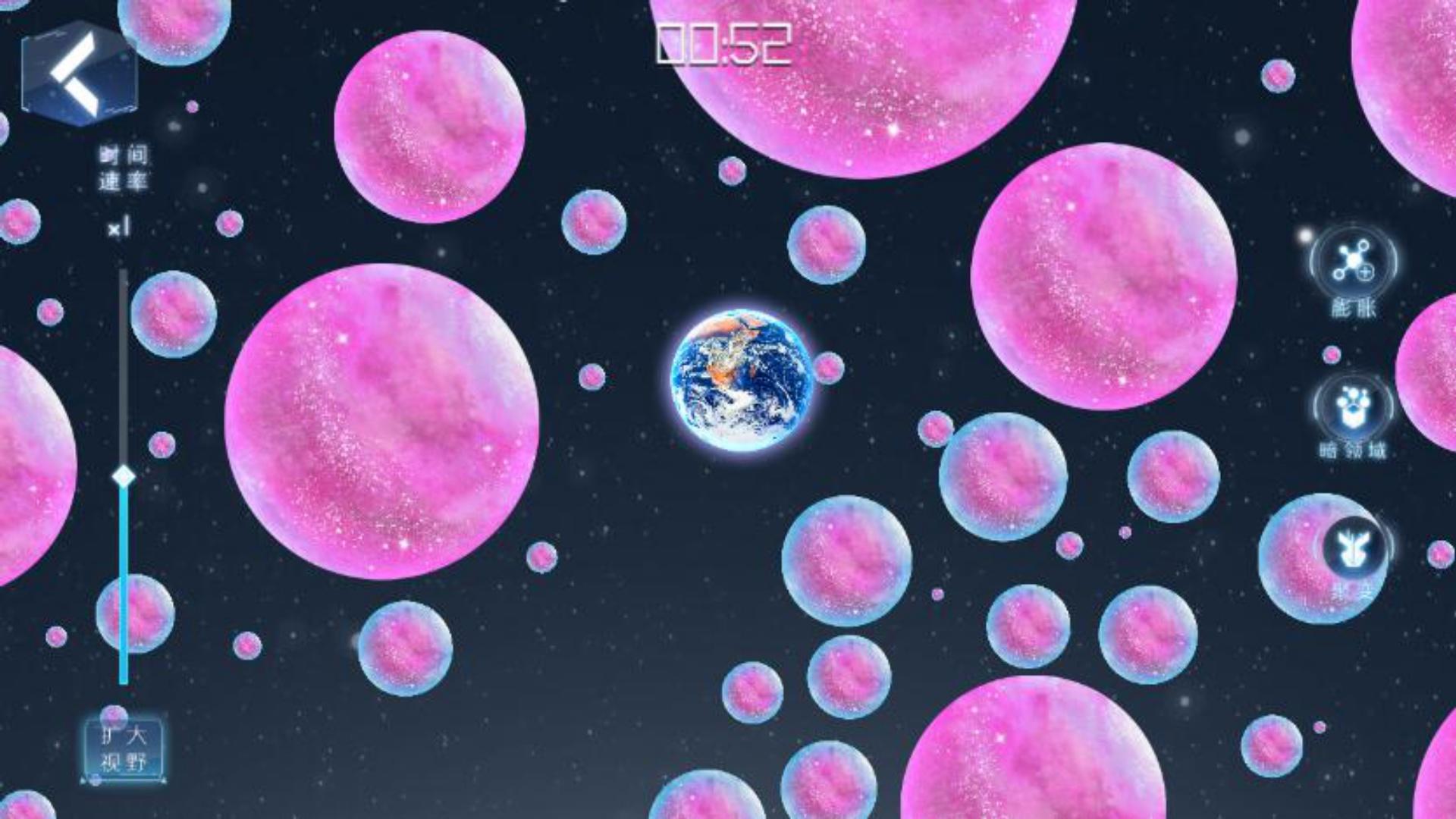Trigger the 聚变 skill button

tap(1354, 548)
